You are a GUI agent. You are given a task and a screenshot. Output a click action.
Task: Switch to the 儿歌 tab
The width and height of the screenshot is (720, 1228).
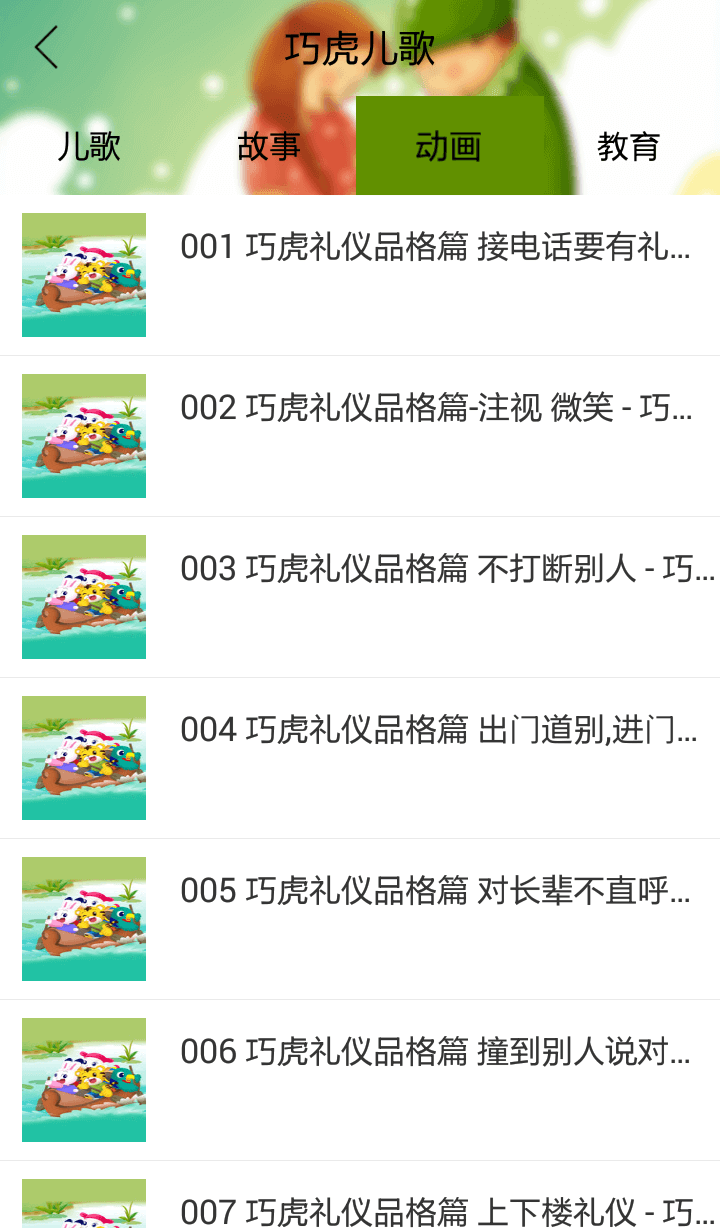[89, 146]
